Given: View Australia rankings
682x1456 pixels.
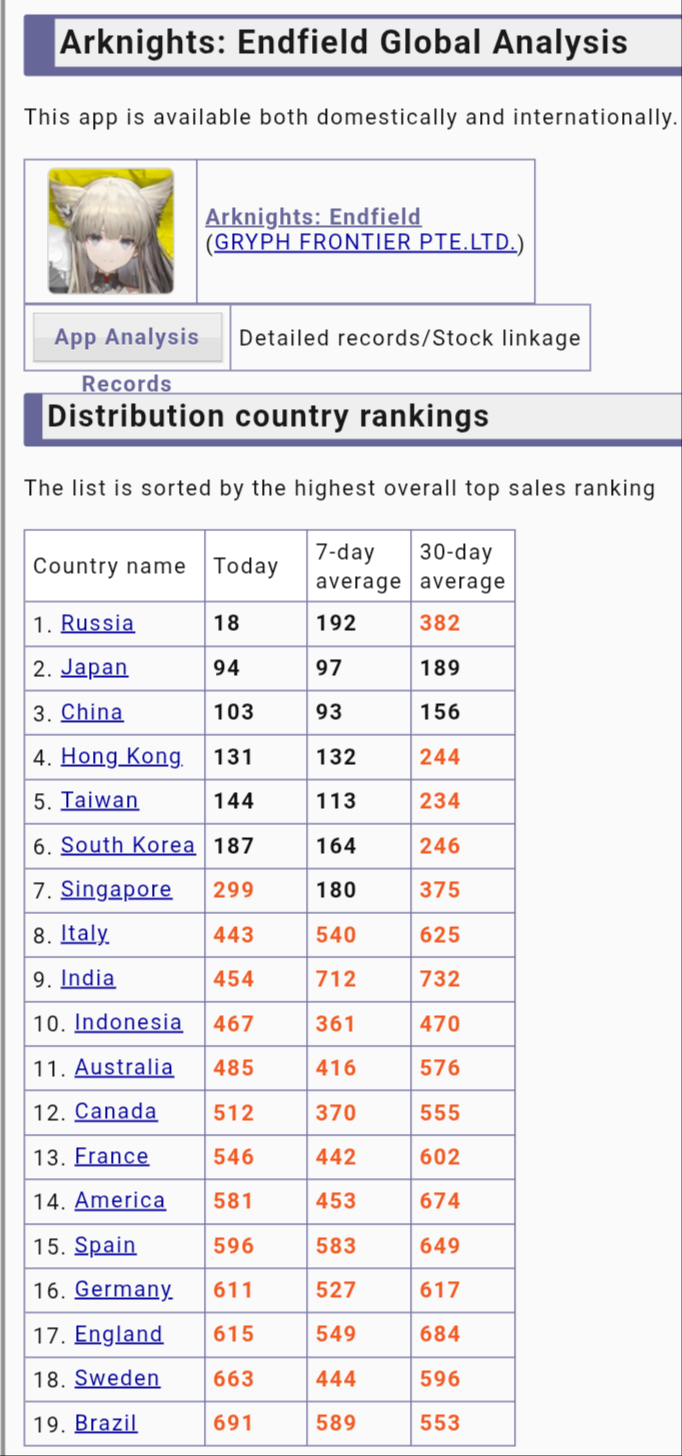Looking at the screenshot, I should 124,1068.
